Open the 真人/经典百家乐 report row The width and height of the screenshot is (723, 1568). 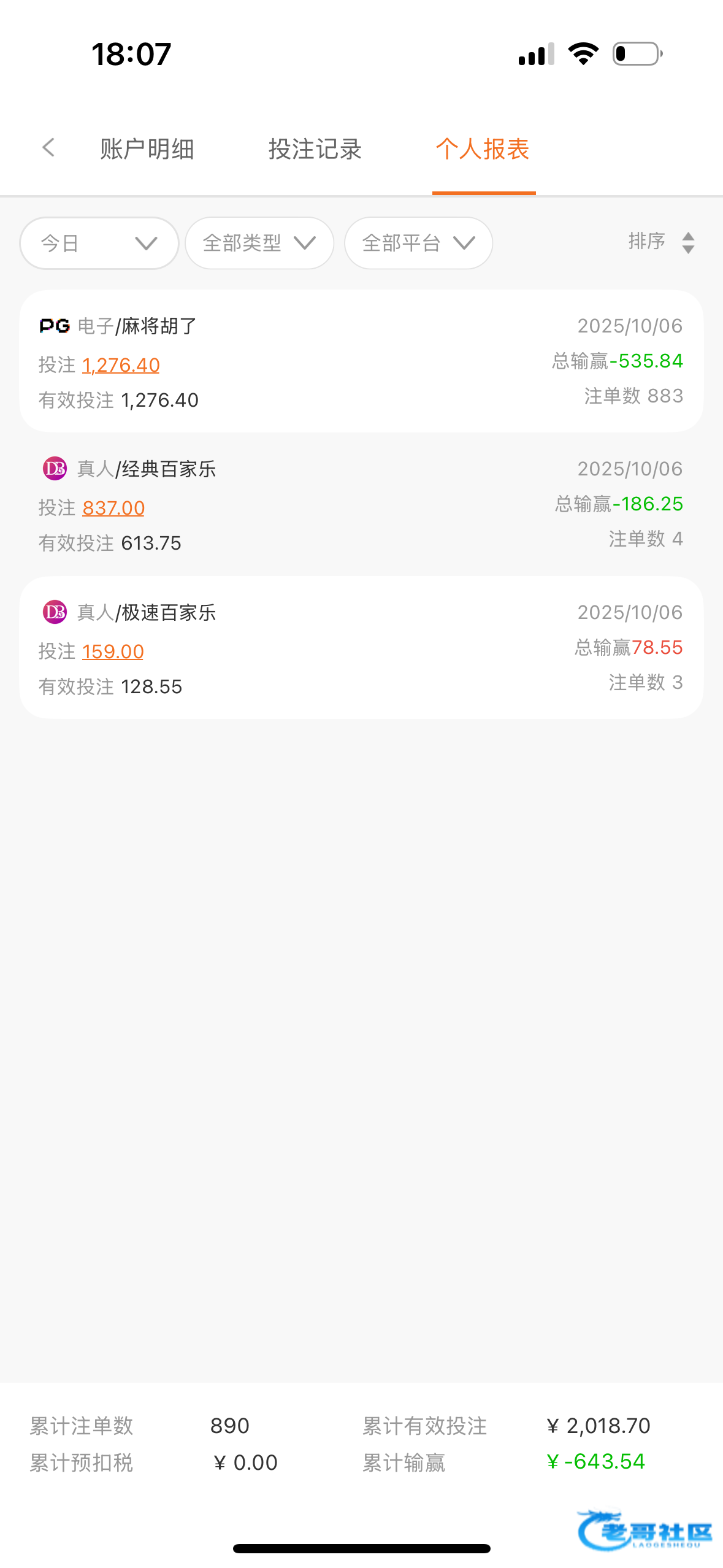[361, 504]
